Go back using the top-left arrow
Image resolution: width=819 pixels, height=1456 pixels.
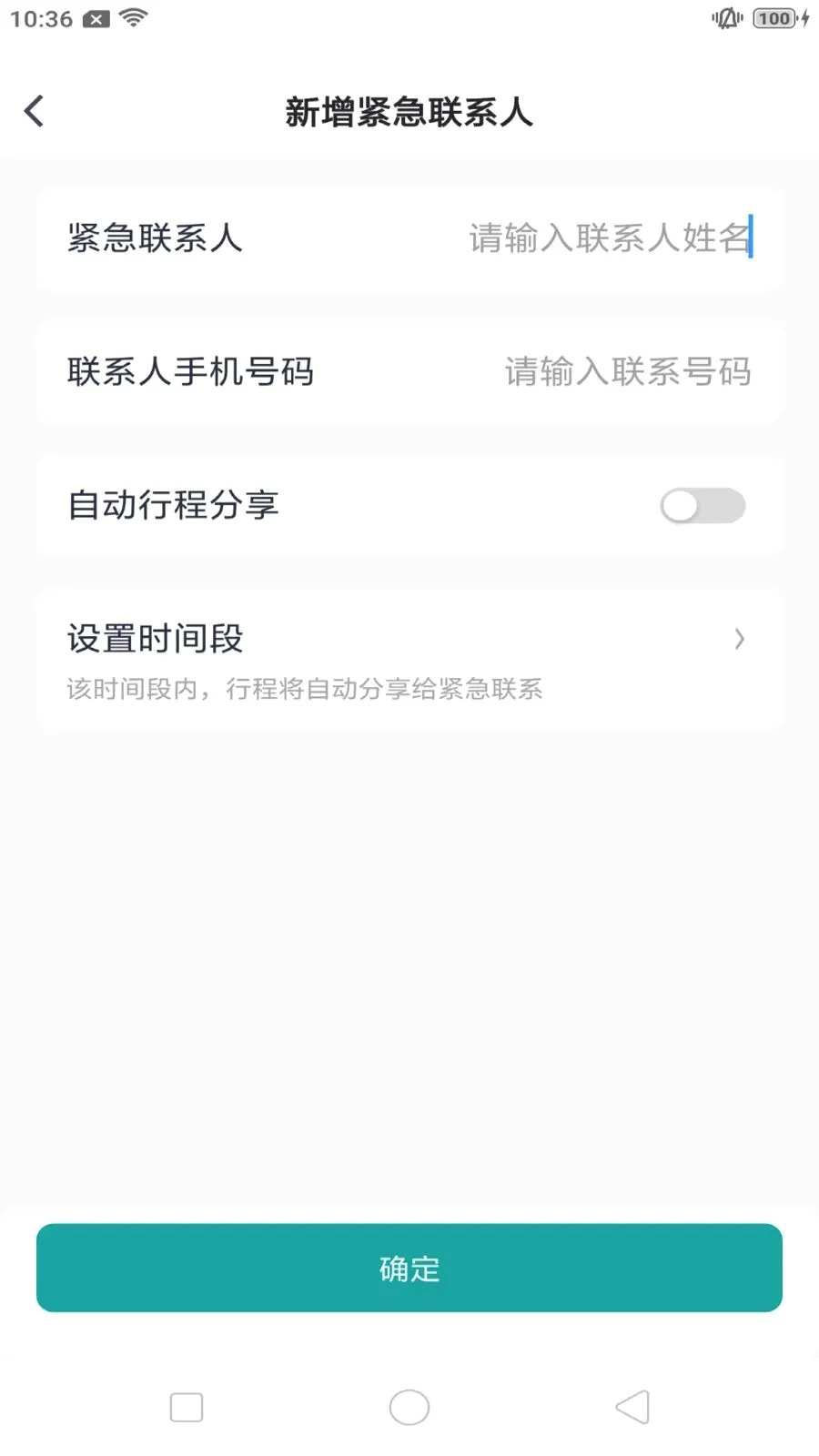click(35, 112)
